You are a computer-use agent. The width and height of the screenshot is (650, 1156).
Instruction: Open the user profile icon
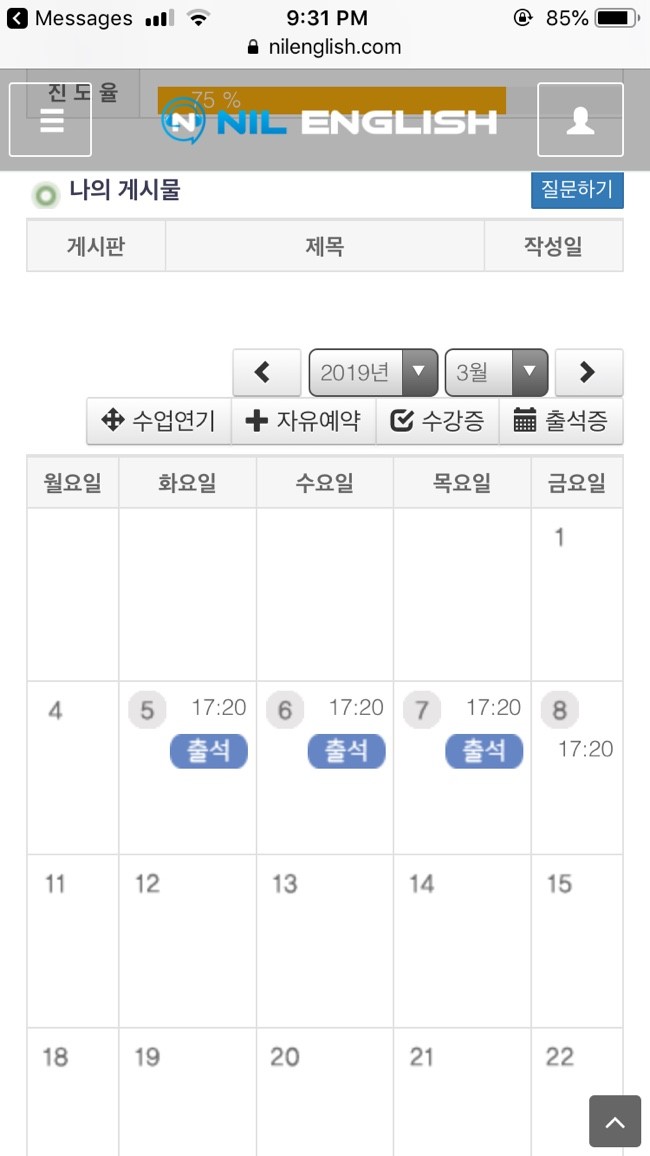pyautogui.click(x=580, y=119)
